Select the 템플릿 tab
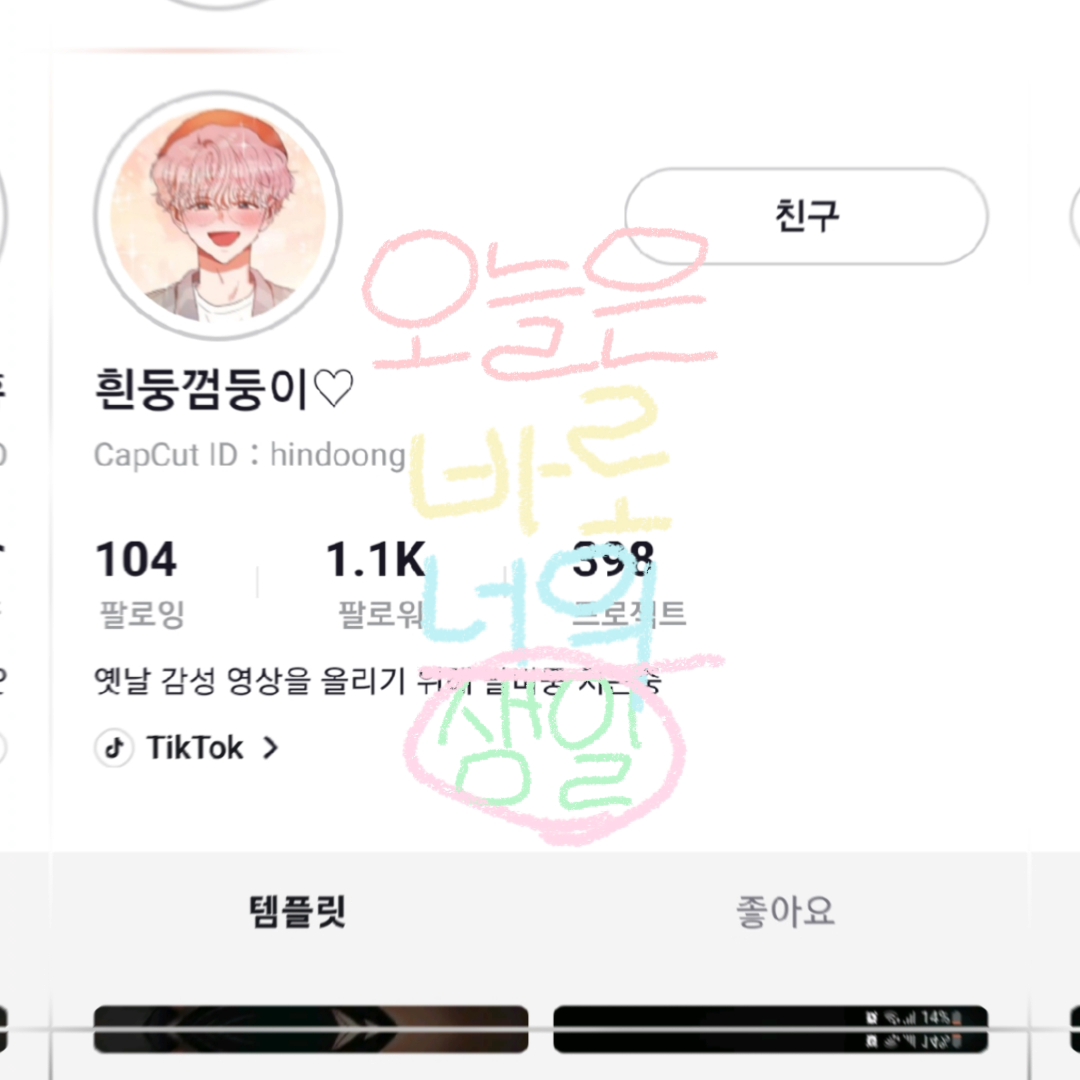1080x1080 pixels. [297, 911]
